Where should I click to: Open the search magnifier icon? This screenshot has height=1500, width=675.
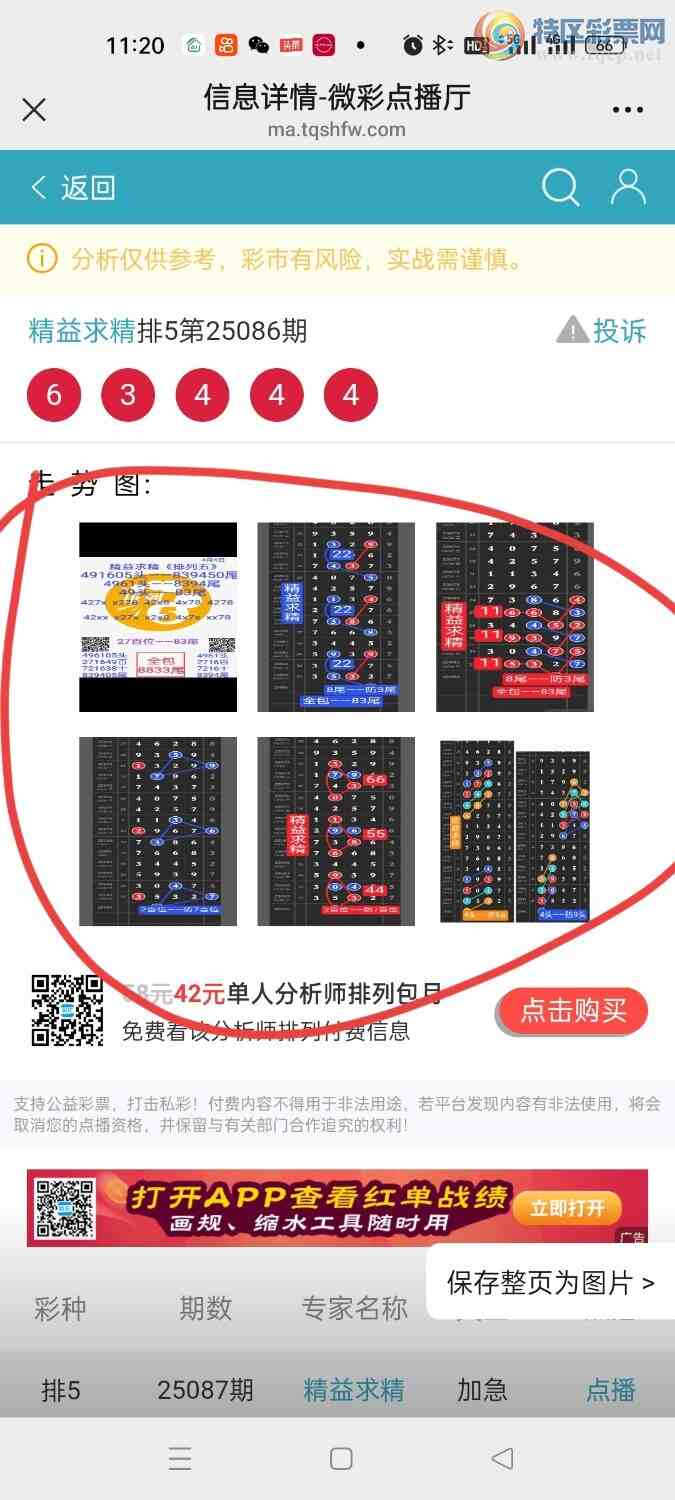click(560, 187)
